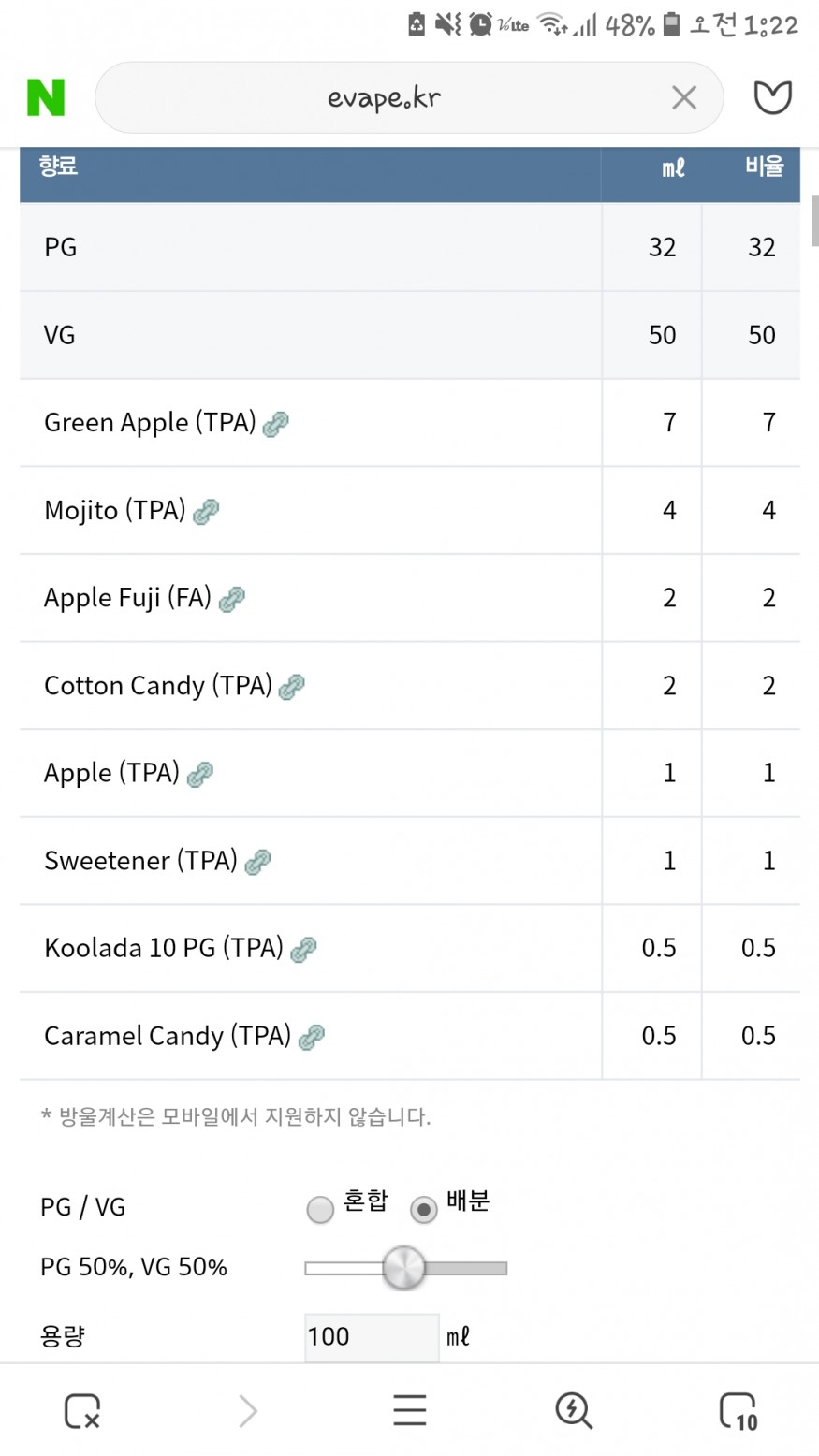The image size is (819, 1456).
Task: Open the quick search lightning icon
Action: 573,1410
